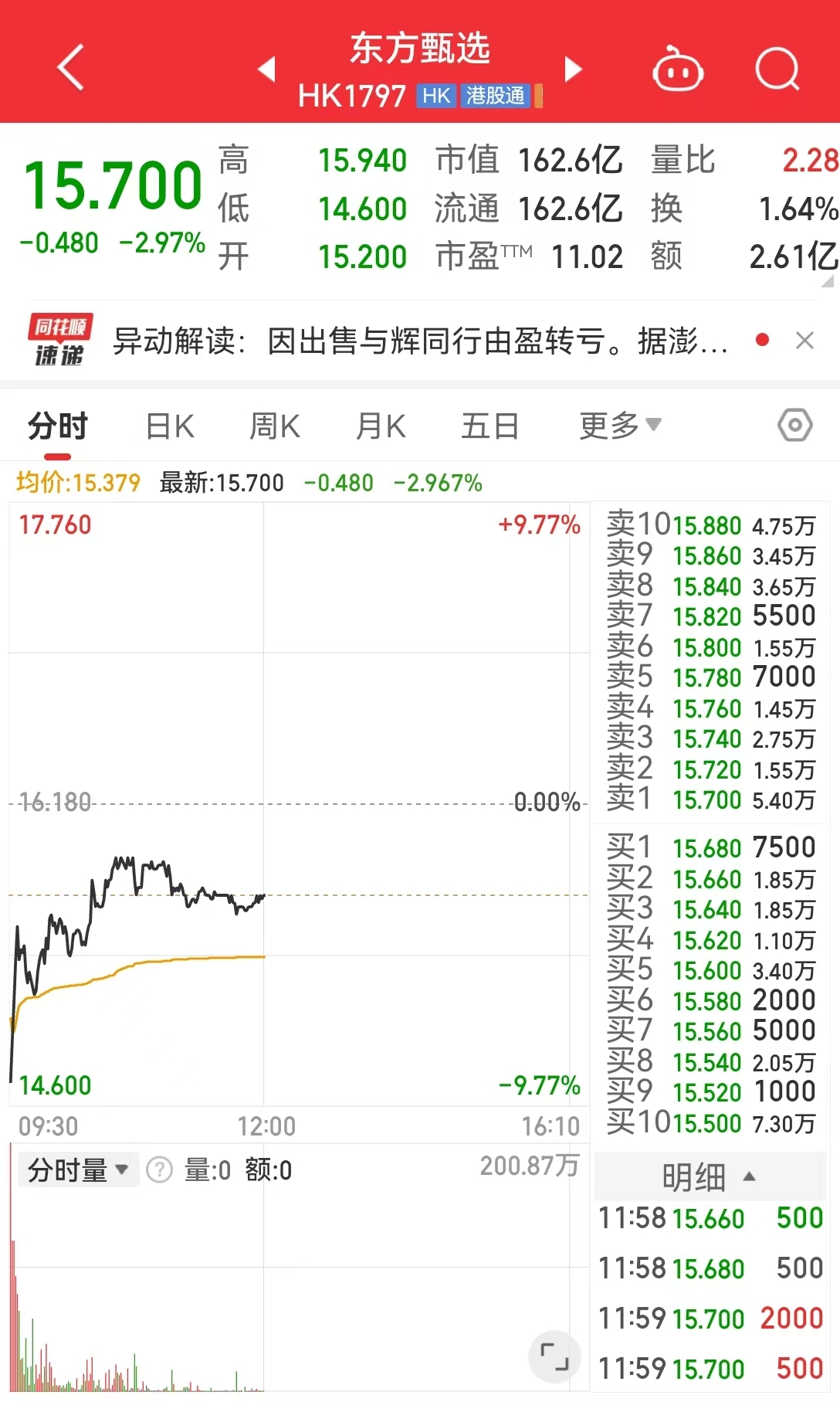The width and height of the screenshot is (840, 1402).
Task: Toggle the 明细 trade details panel
Action: click(x=710, y=1177)
